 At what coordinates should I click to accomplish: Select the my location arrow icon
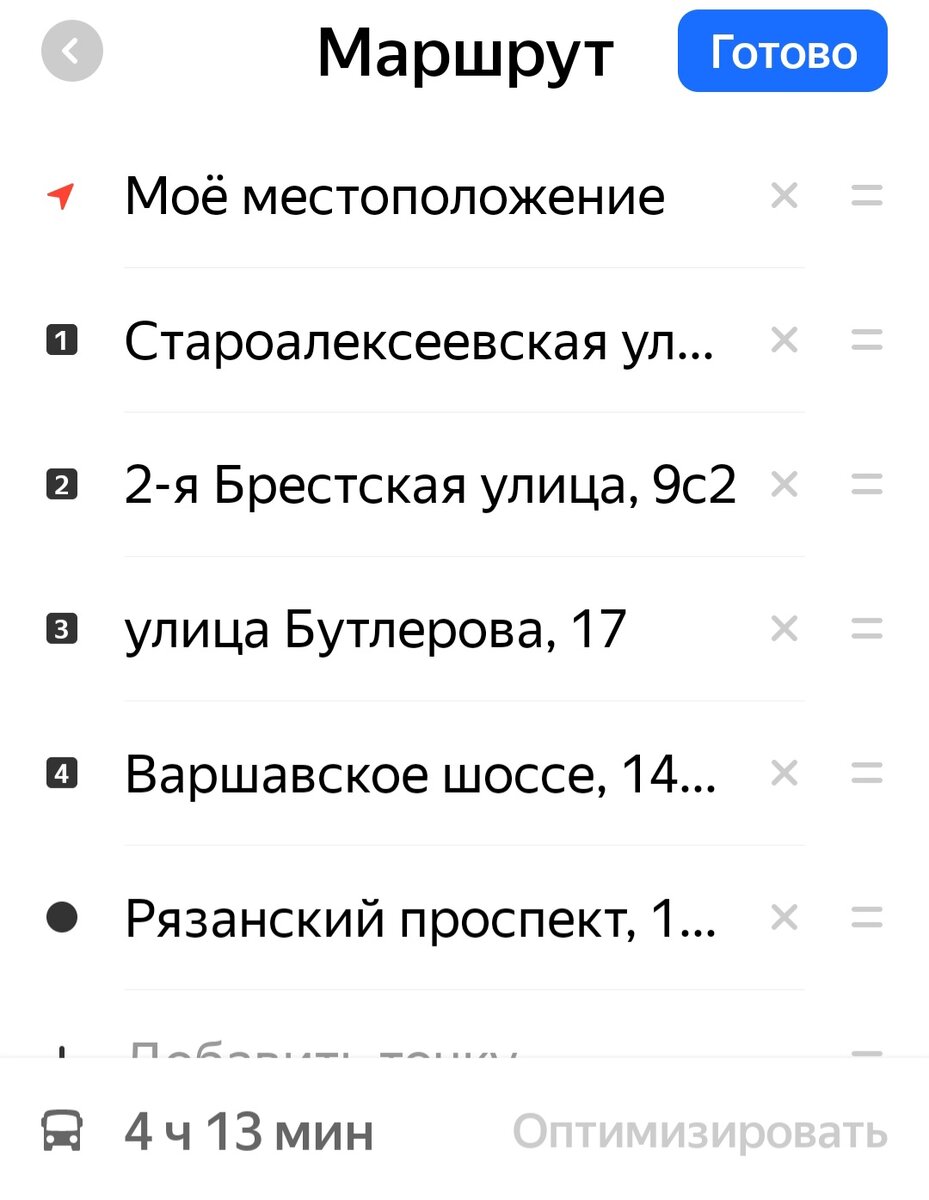coord(62,196)
